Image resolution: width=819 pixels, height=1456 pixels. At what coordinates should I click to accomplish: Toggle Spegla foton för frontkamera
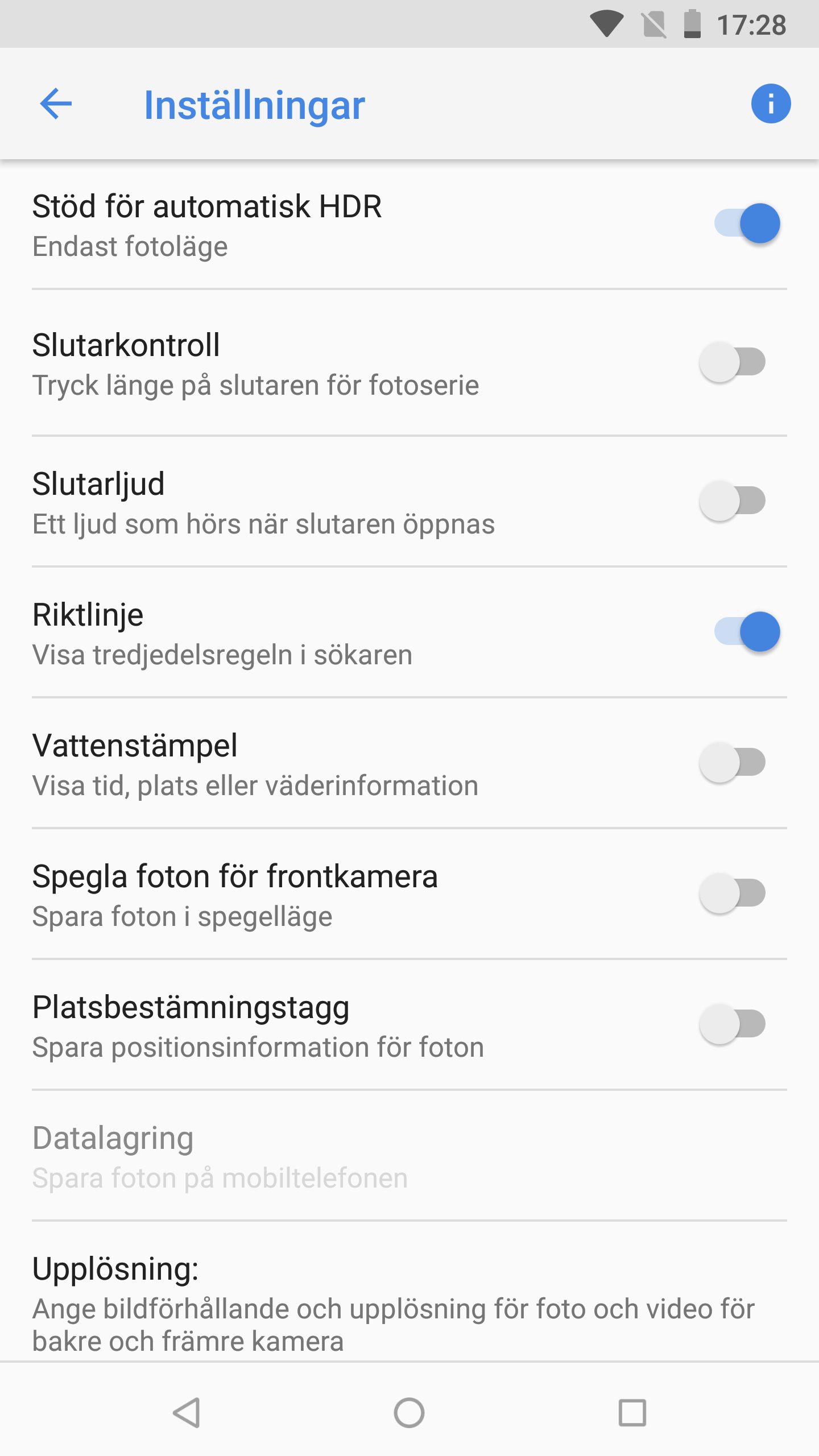click(733, 893)
